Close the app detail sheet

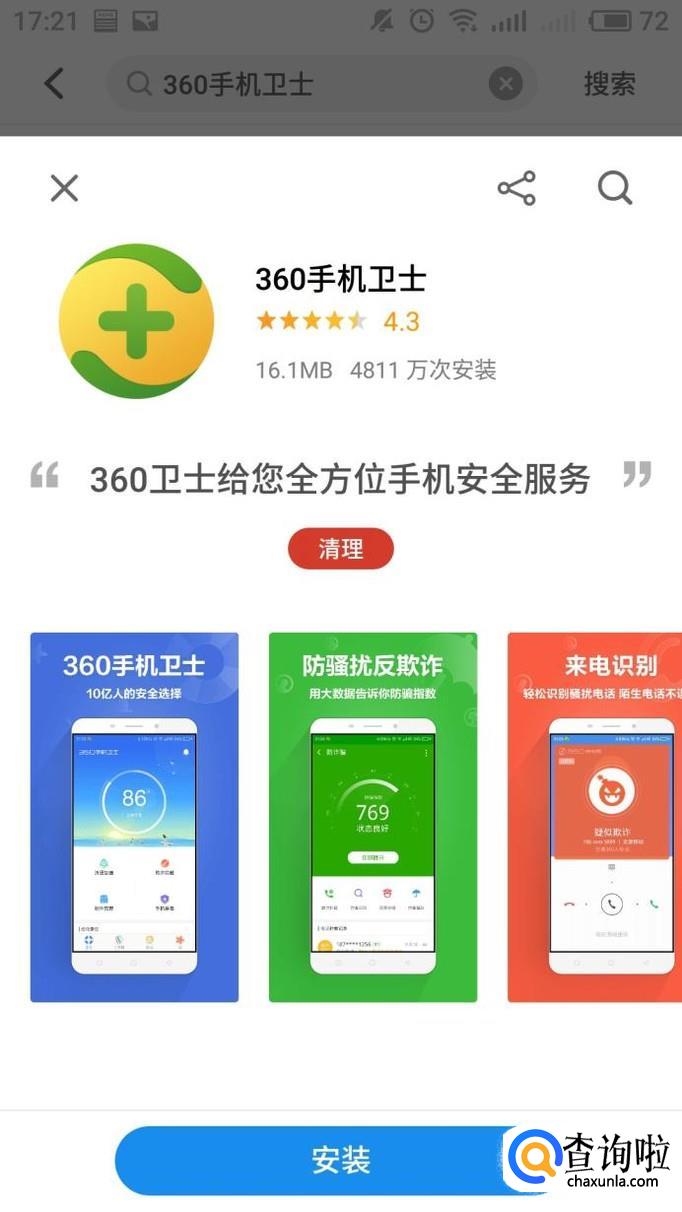pos(64,188)
